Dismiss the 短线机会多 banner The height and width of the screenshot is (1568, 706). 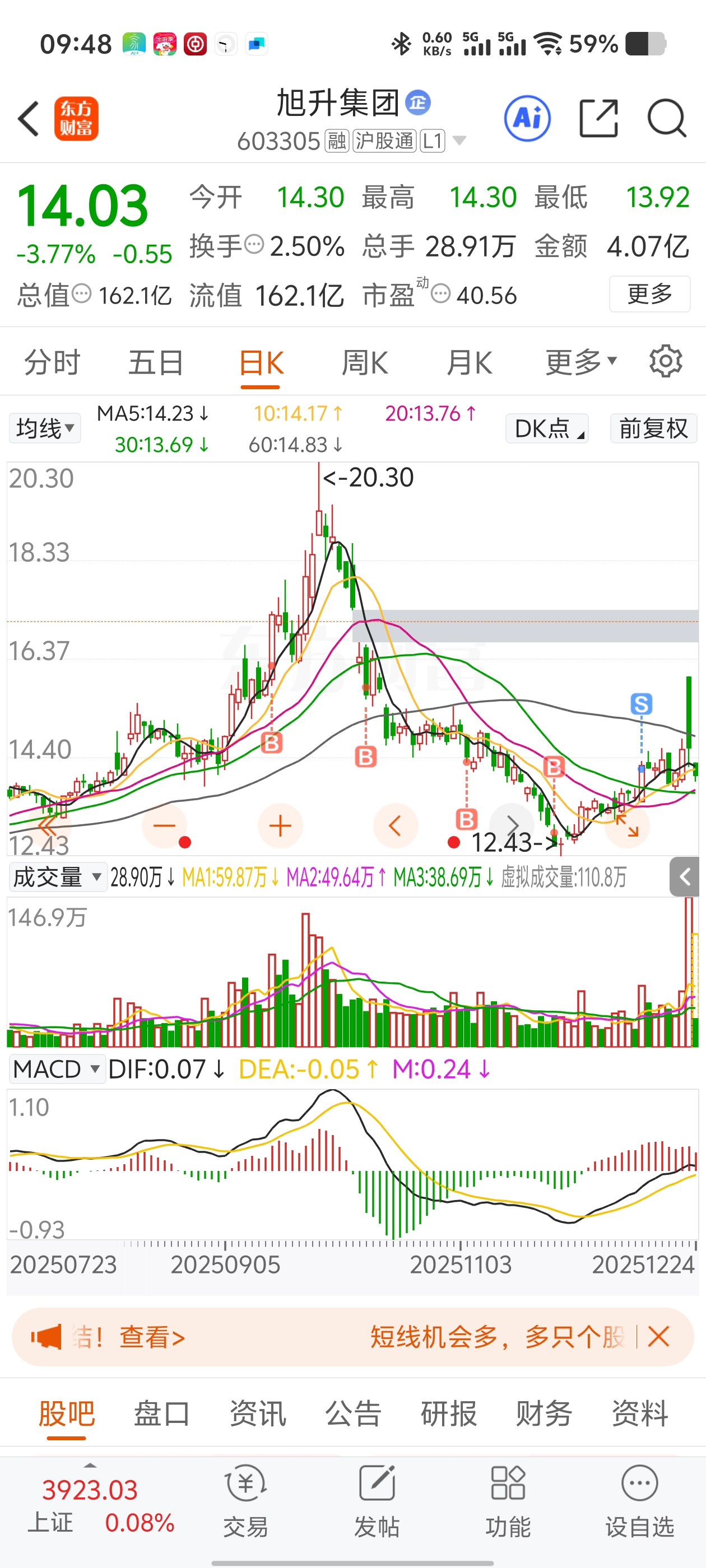[658, 1337]
